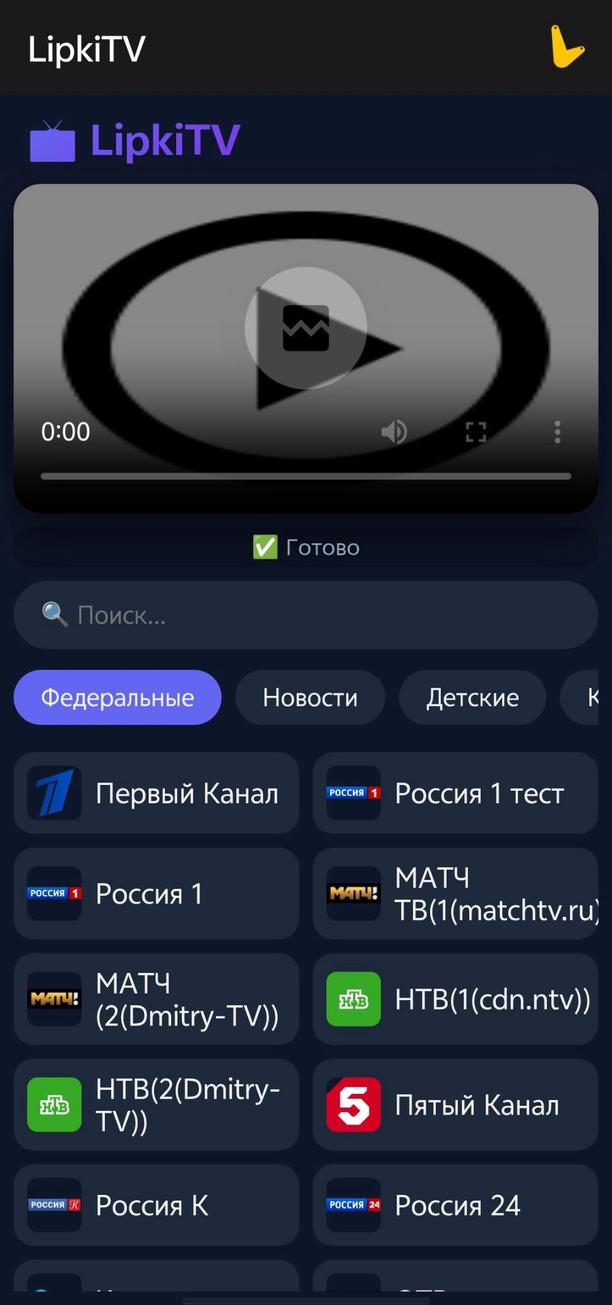Tap the video progress bar

(x=306, y=477)
